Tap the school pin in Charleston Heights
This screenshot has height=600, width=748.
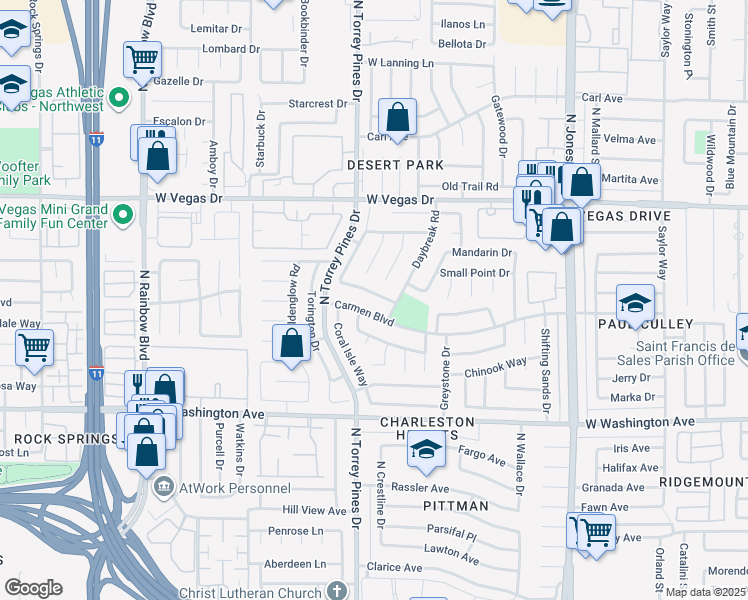point(426,451)
